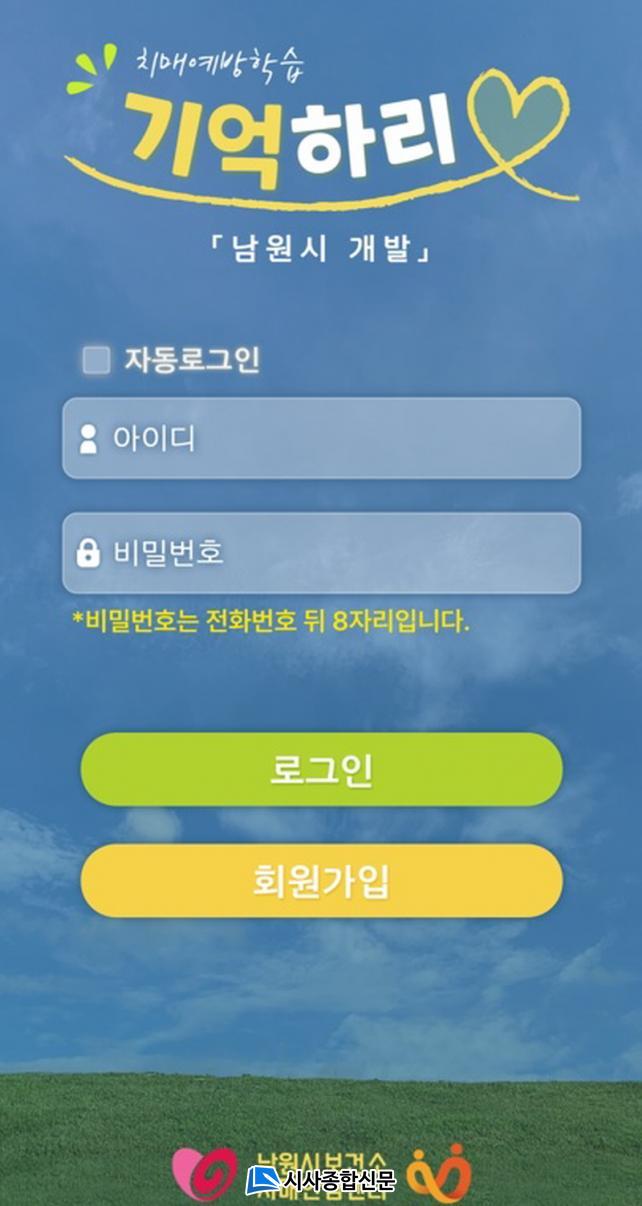The image size is (642, 1206).
Task: Tap the green 로그인 button
Action: point(321,769)
